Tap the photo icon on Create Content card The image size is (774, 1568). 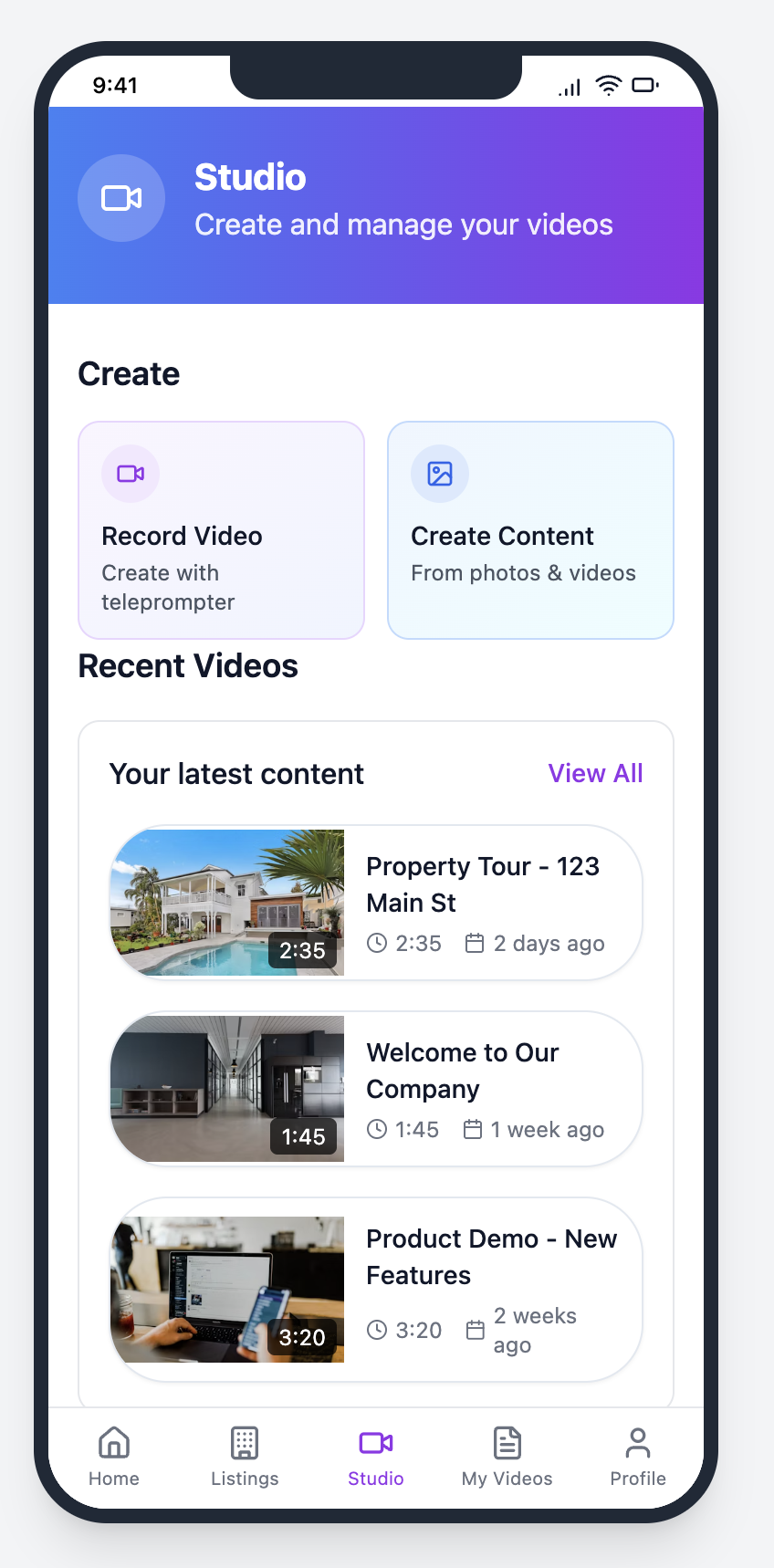[440, 474]
